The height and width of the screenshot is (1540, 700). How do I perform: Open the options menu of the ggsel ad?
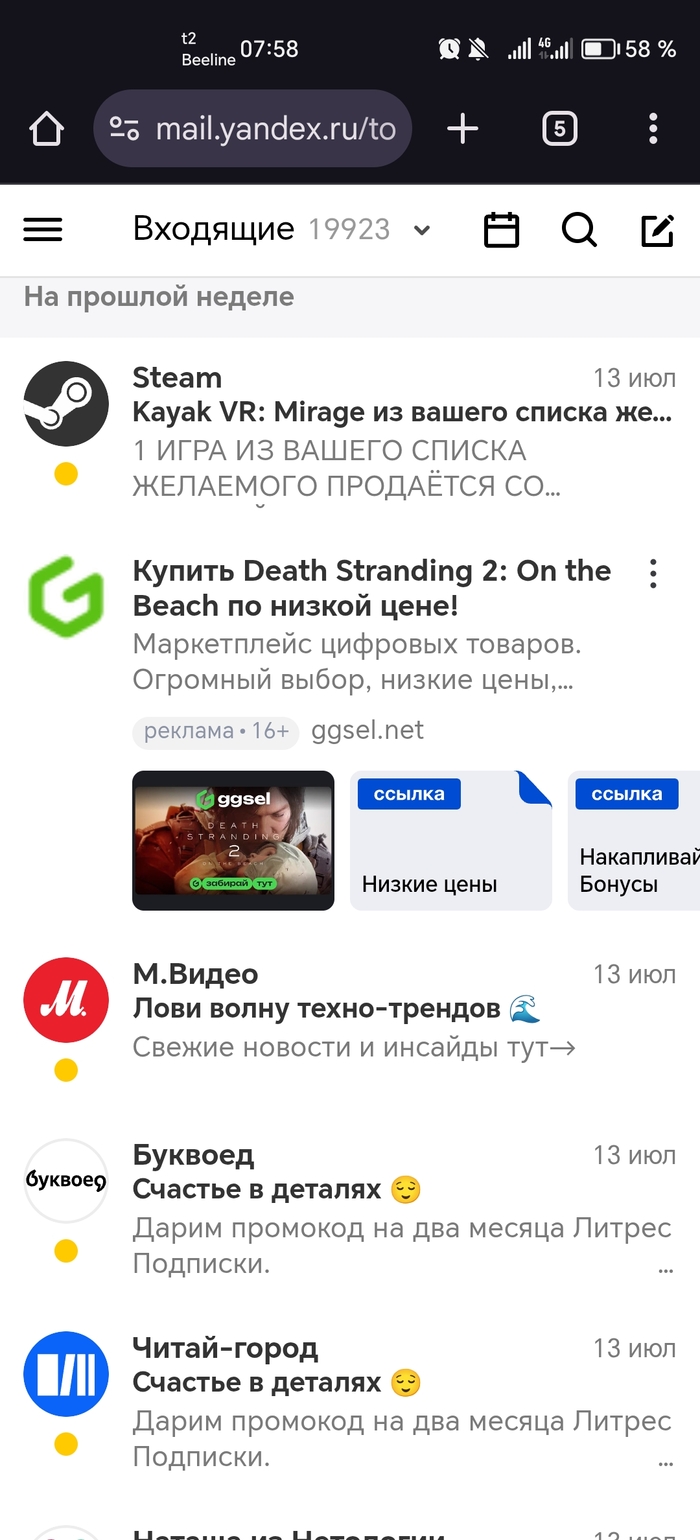pyautogui.click(x=653, y=573)
